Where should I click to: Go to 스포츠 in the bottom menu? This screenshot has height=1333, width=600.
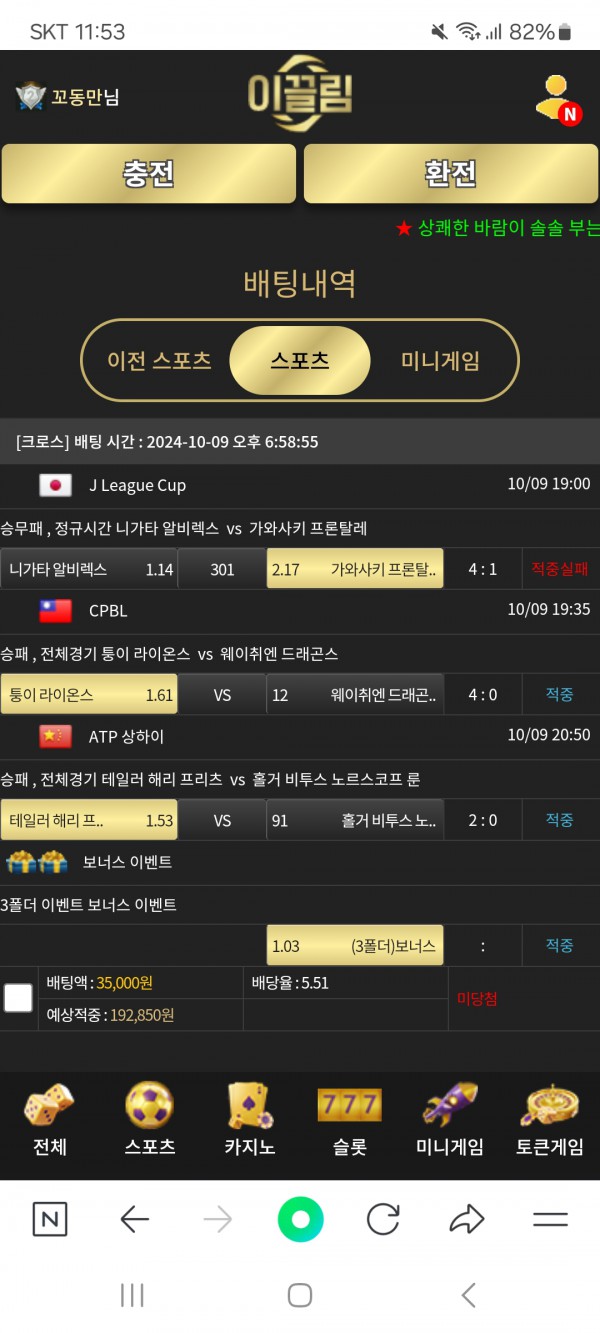click(x=149, y=1120)
